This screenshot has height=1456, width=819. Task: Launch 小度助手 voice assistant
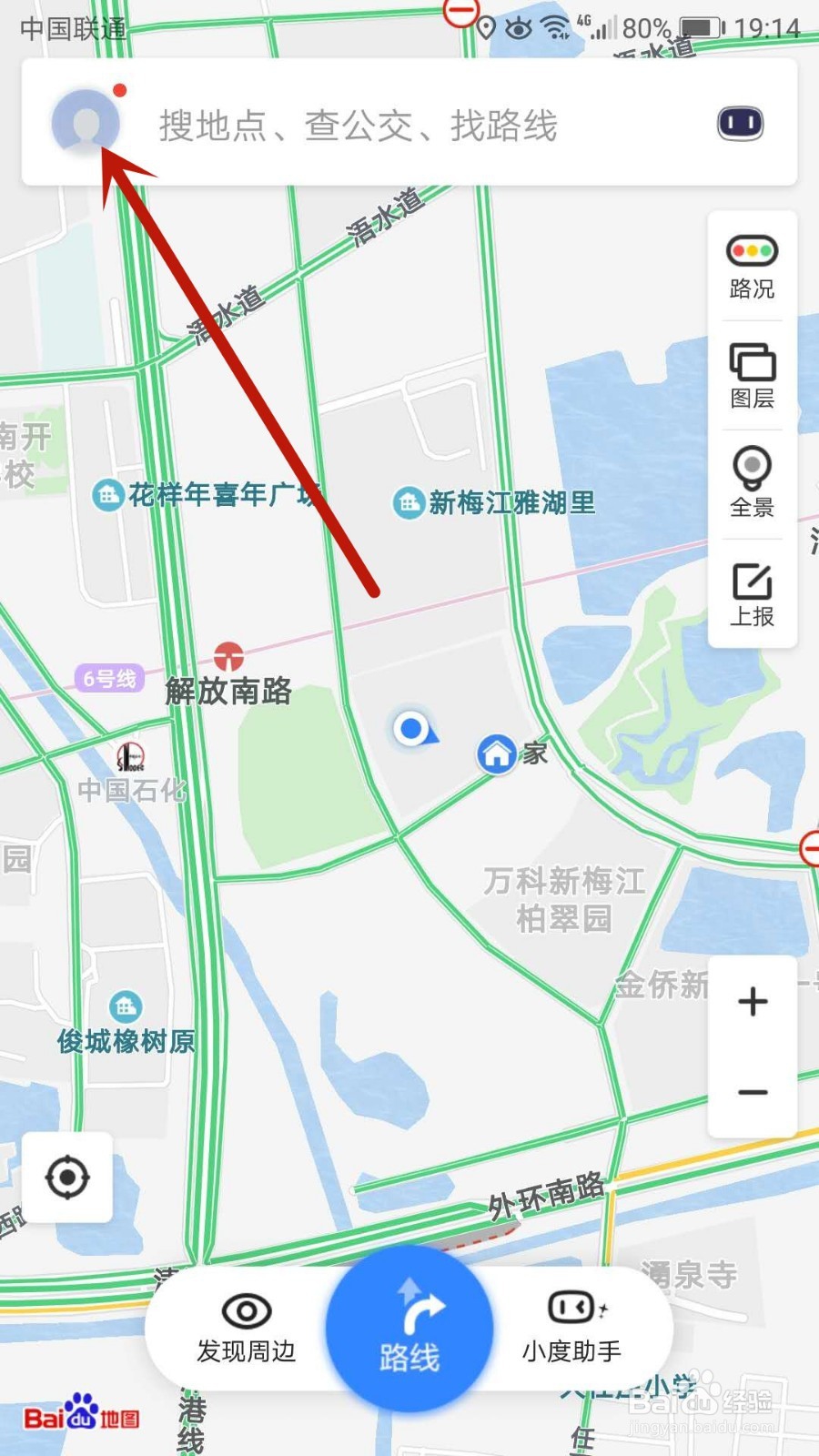(x=571, y=1329)
